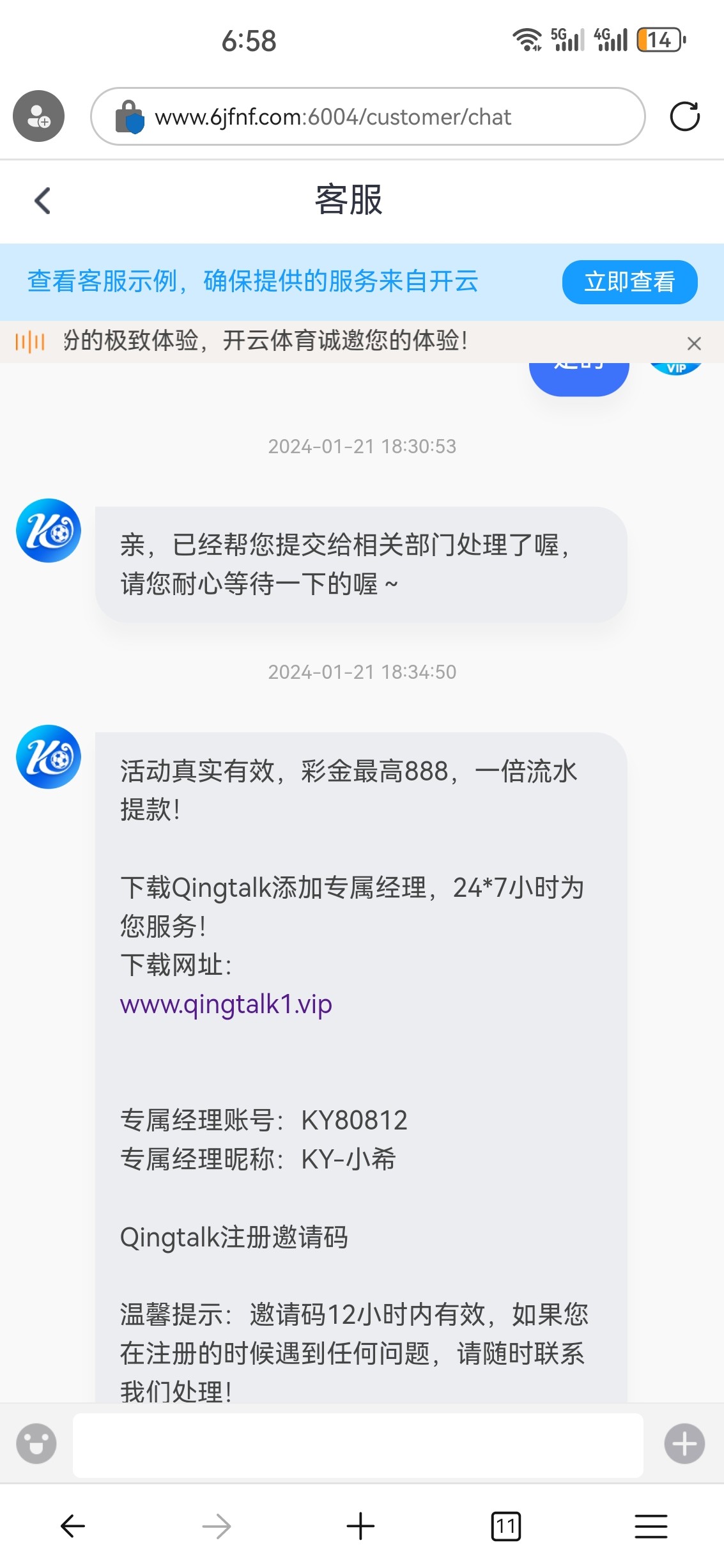Open the plus attachment menu in chat
Viewport: 724px width, 1568px height.
tap(684, 1443)
